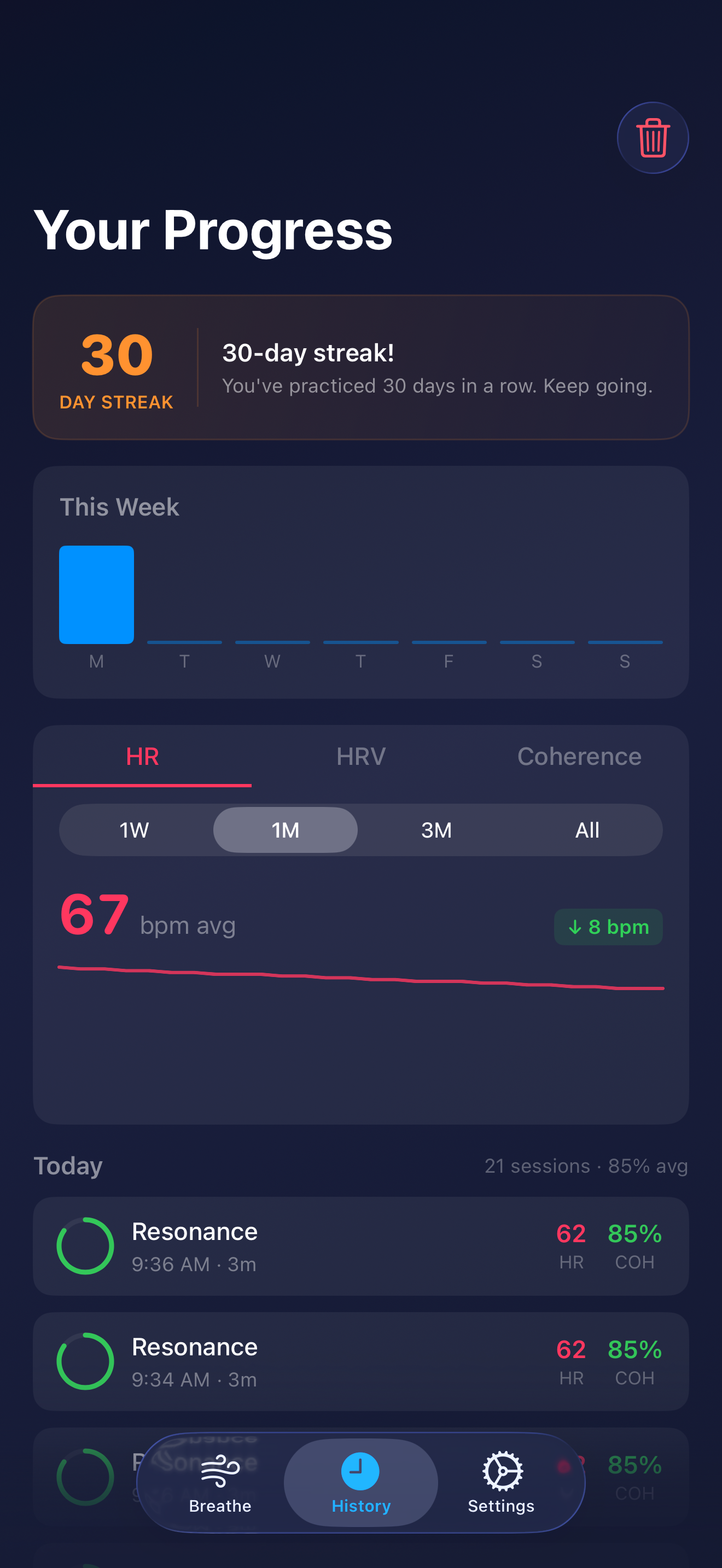Viewport: 722px width, 1568px height.
Task: Tap the delete trash icon
Action: 652,138
